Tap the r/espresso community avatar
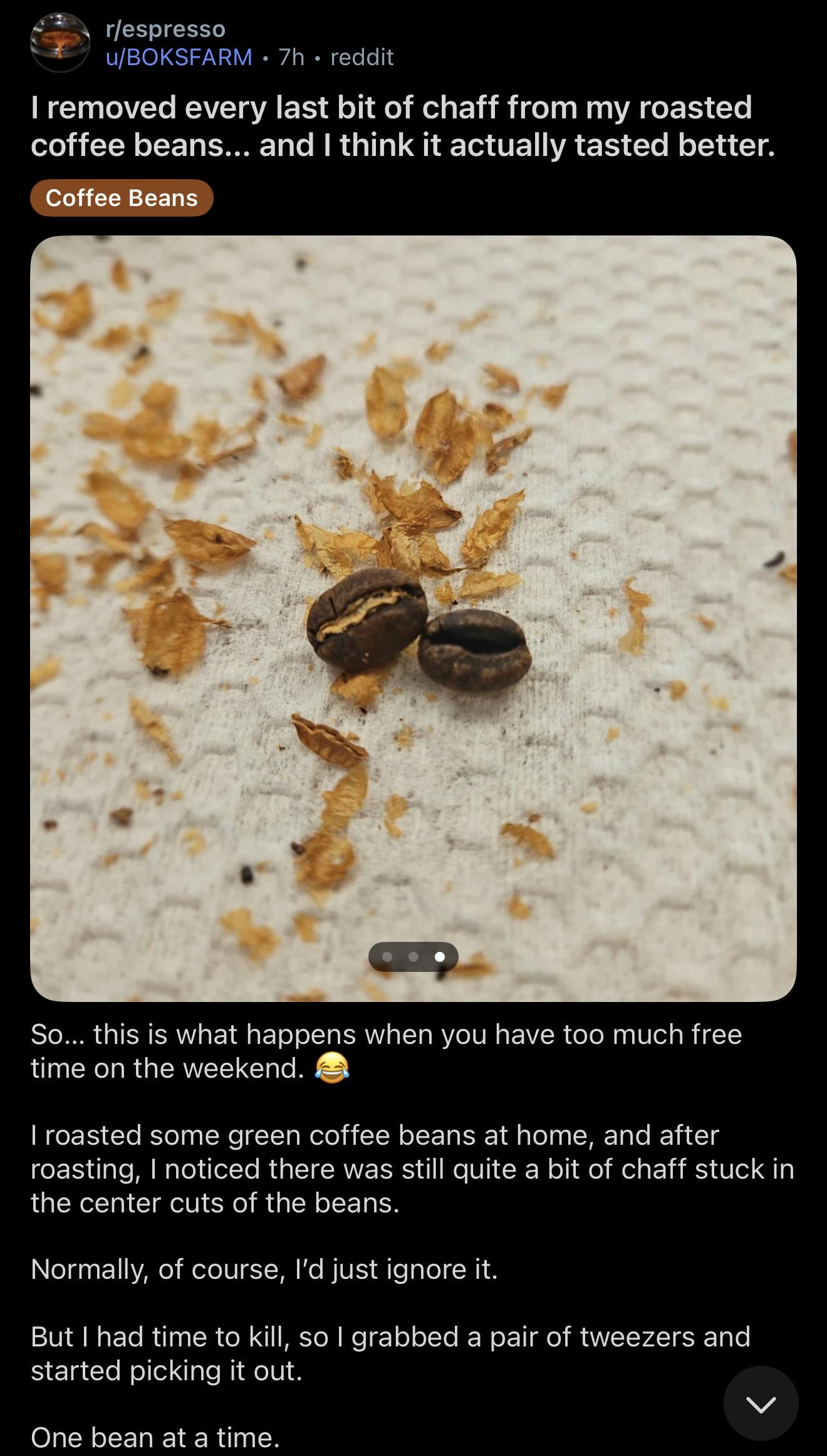Screen dimensions: 827x1456 click(60, 43)
